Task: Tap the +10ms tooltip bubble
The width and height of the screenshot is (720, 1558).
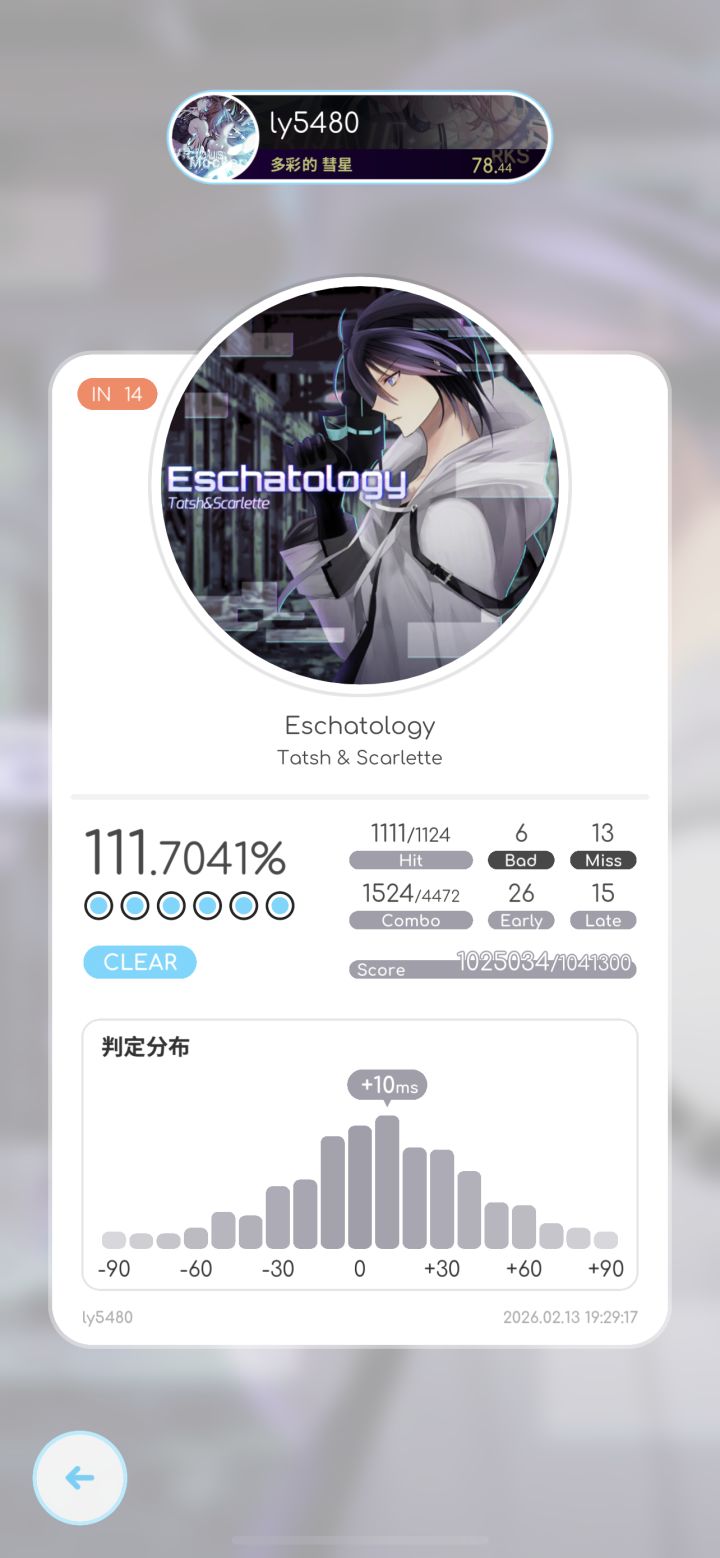Action: pyautogui.click(x=388, y=1085)
